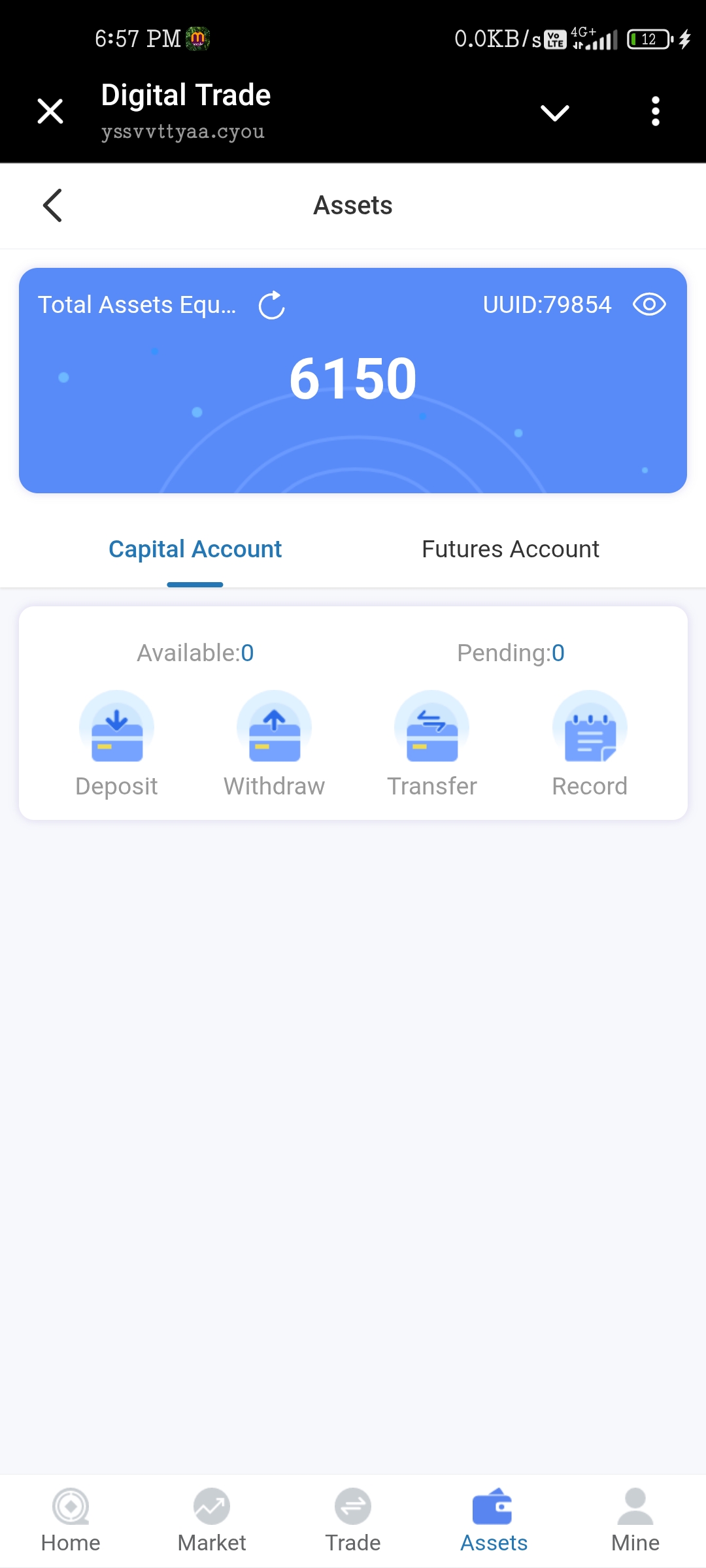Close the Digital Trade web view

click(x=50, y=111)
